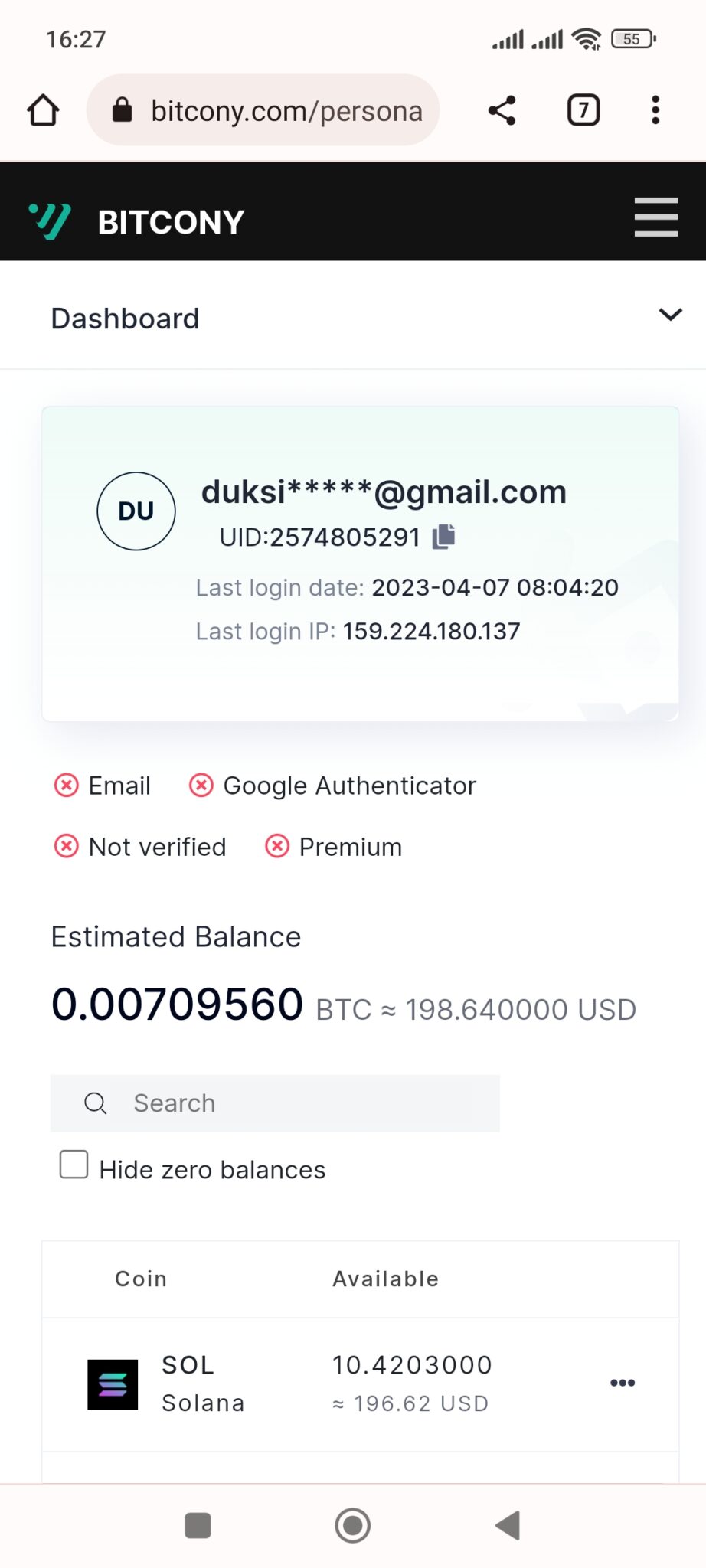Image resolution: width=706 pixels, height=1568 pixels.
Task: Expand the Dashboard dropdown
Action: 670,315
